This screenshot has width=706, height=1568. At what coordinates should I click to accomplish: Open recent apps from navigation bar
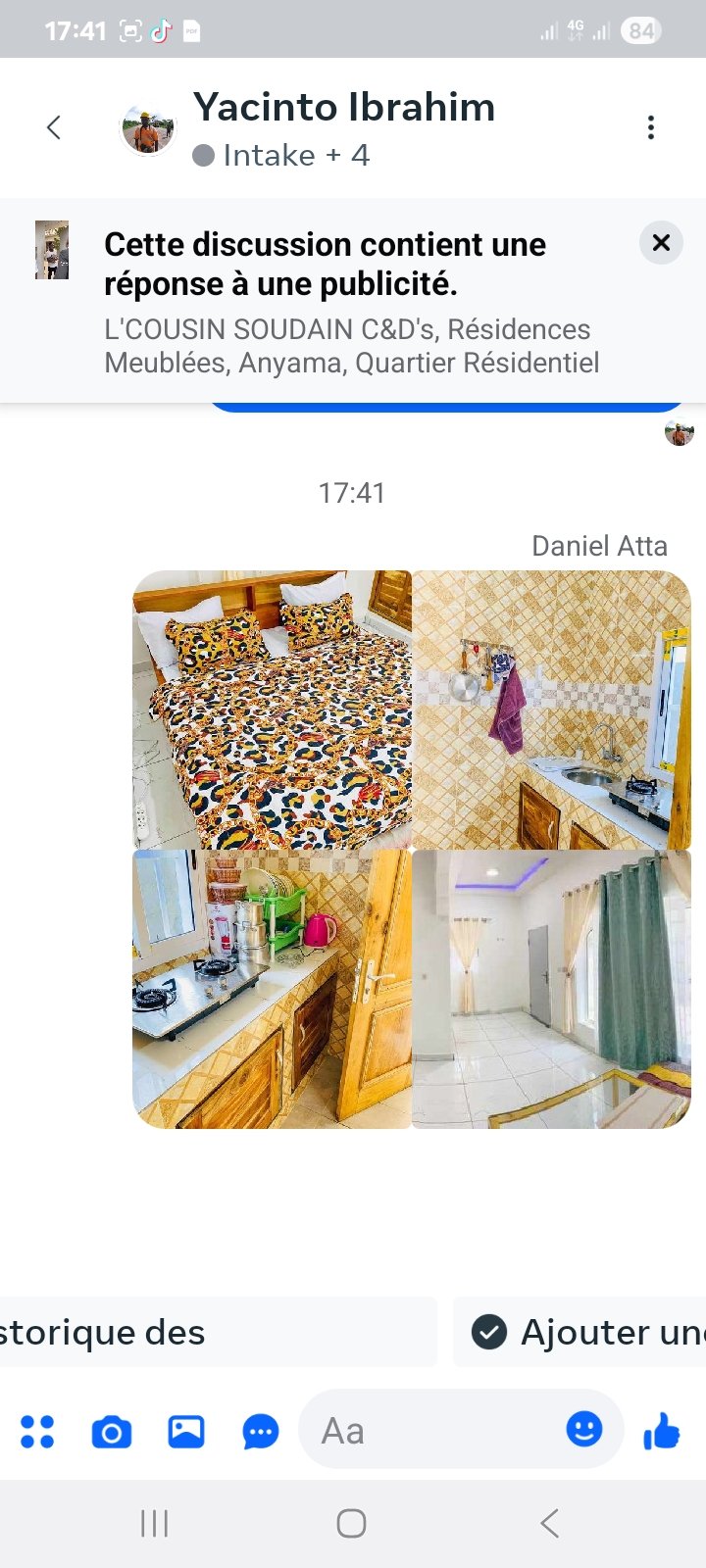point(154,1523)
